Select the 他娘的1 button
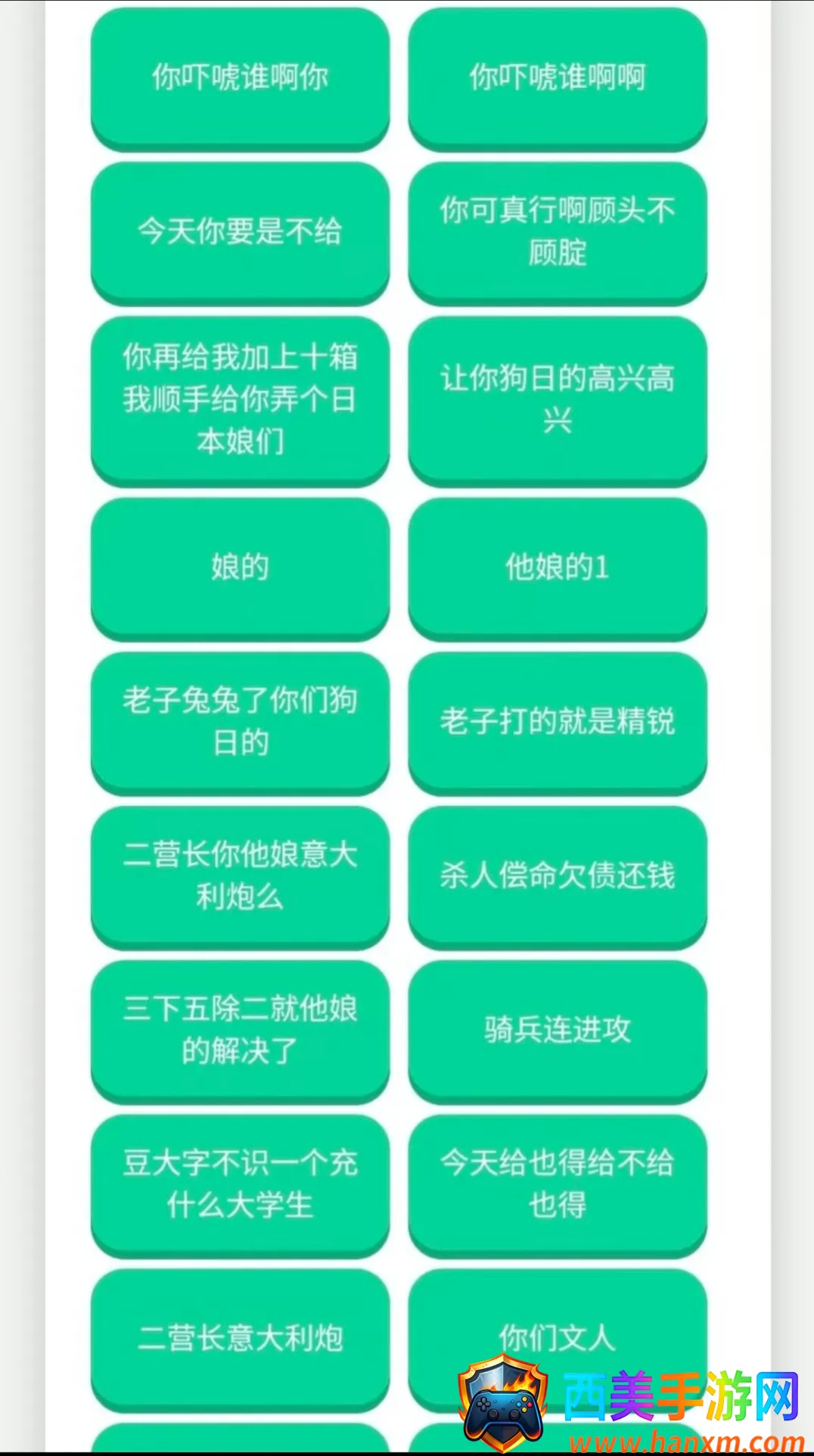The height and width of the screenshot is (1456, 814). (x=558, y=567)
